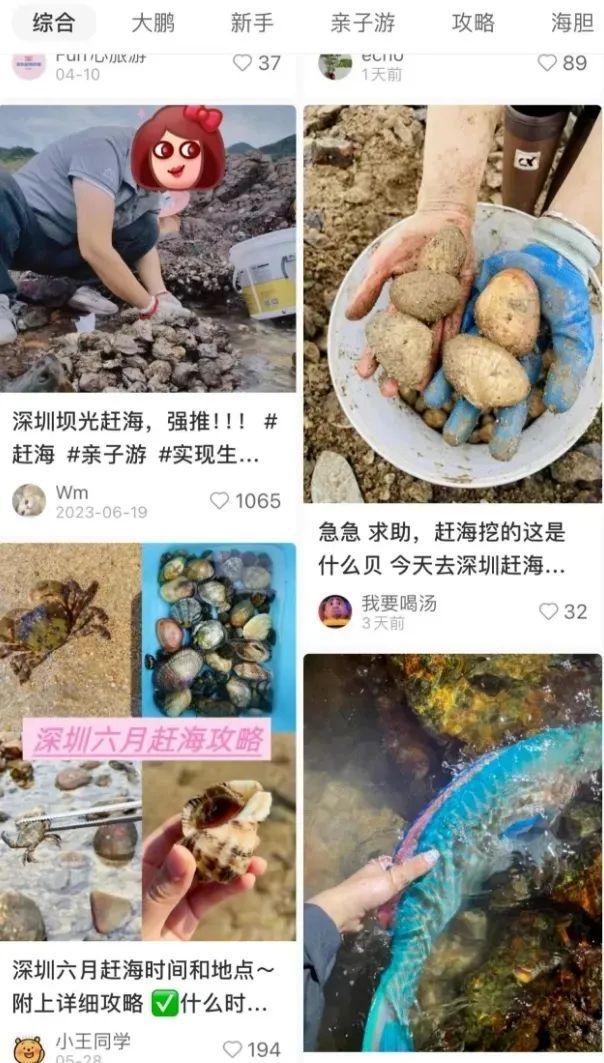Open the 深圳坝光赶海 post
The image size is (604, 1063).
click(x=148, y=249)
